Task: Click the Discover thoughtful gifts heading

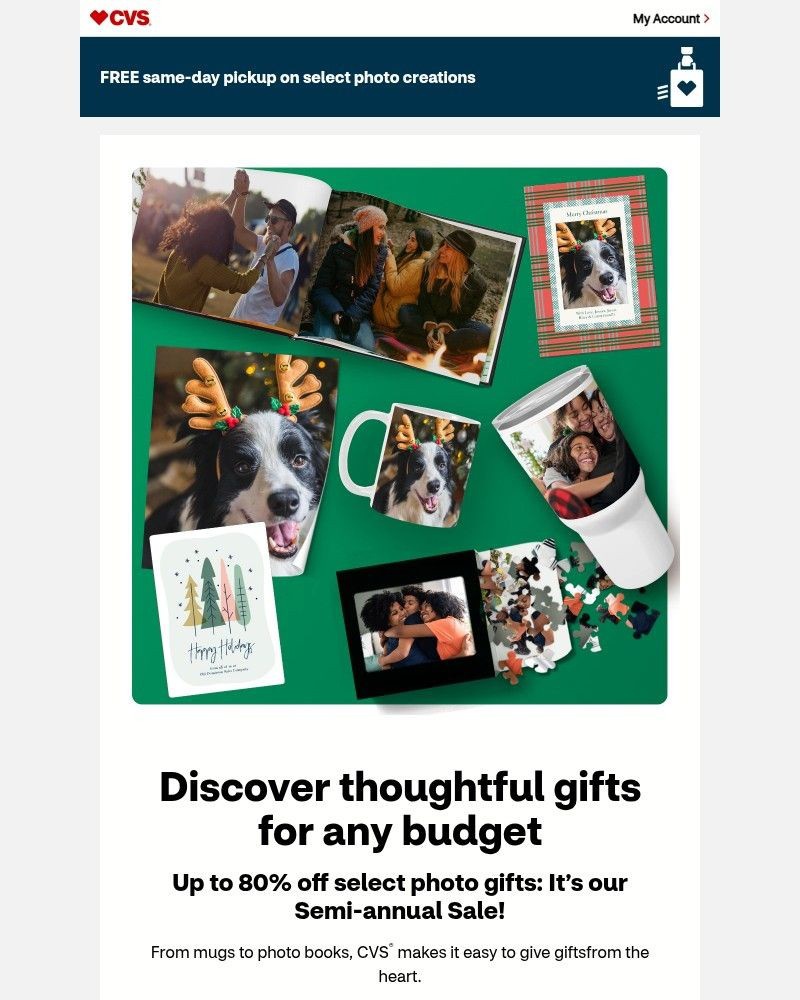Action: click(399, 810)
